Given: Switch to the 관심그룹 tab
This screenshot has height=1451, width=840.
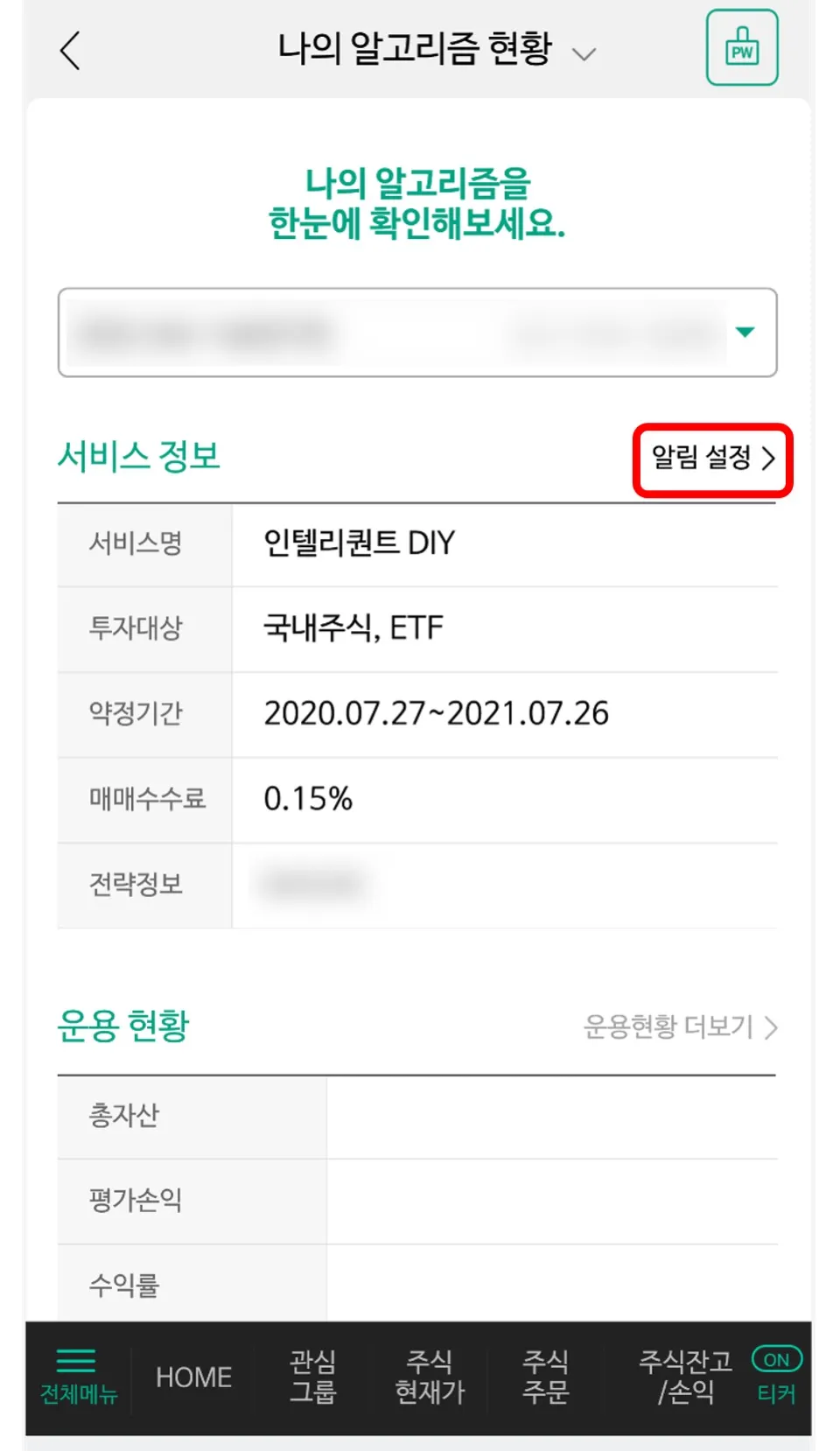Looking at the screenshot, I should click(312, 1377).
